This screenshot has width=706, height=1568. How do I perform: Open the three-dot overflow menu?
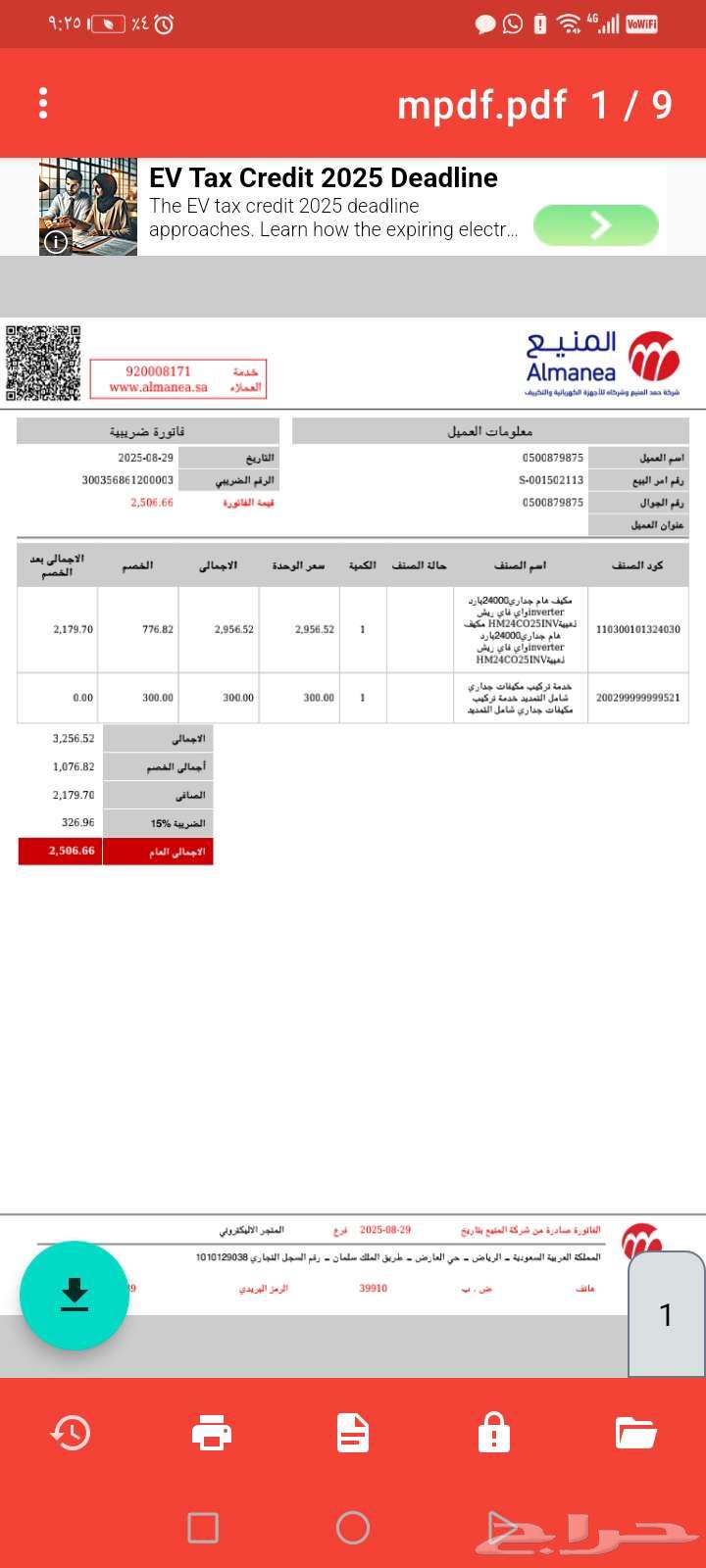tap(42, 102)
